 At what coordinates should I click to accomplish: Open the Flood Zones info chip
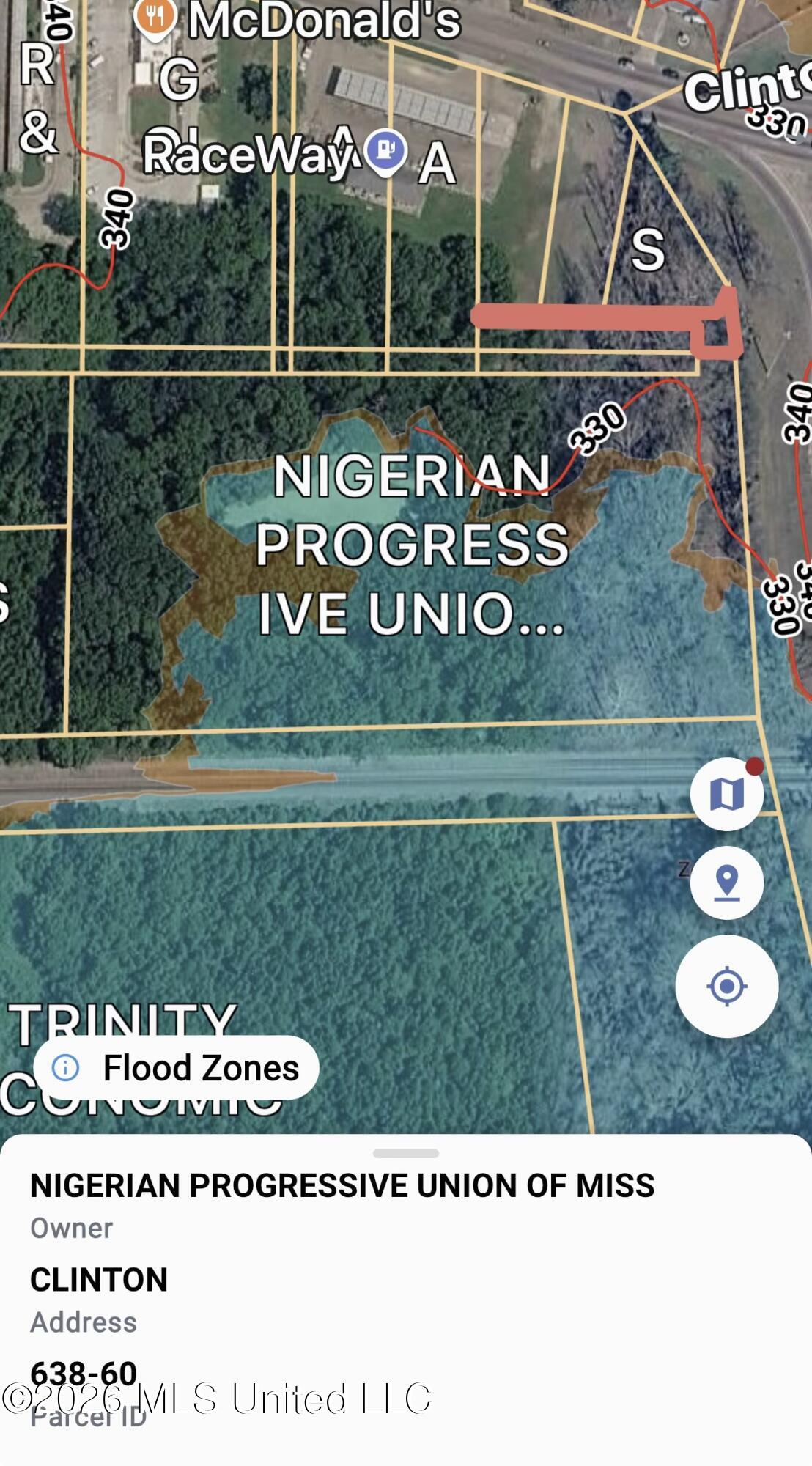tap(176, 1067)
